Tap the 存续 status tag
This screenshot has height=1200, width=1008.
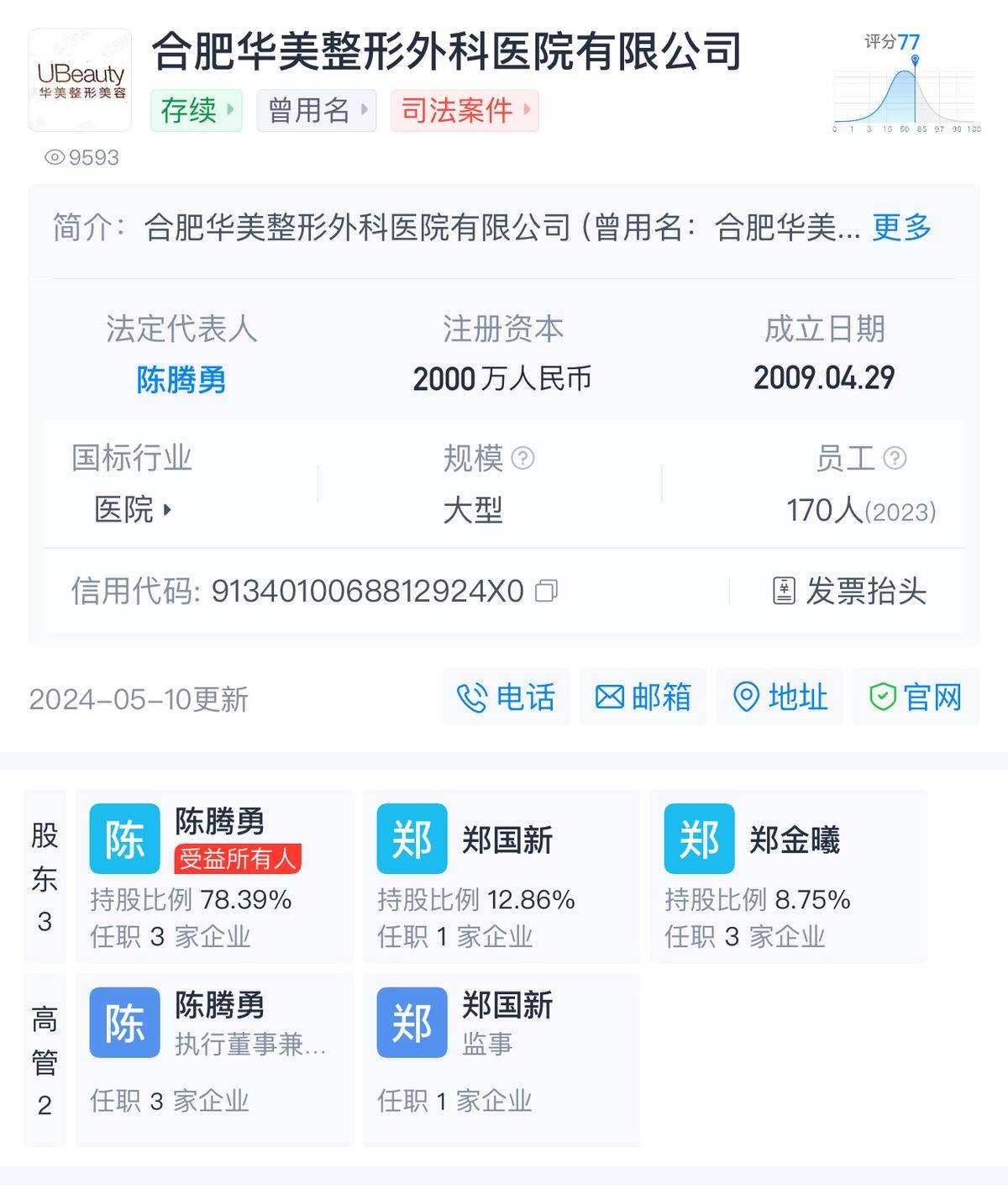click(x=197, y=110)
